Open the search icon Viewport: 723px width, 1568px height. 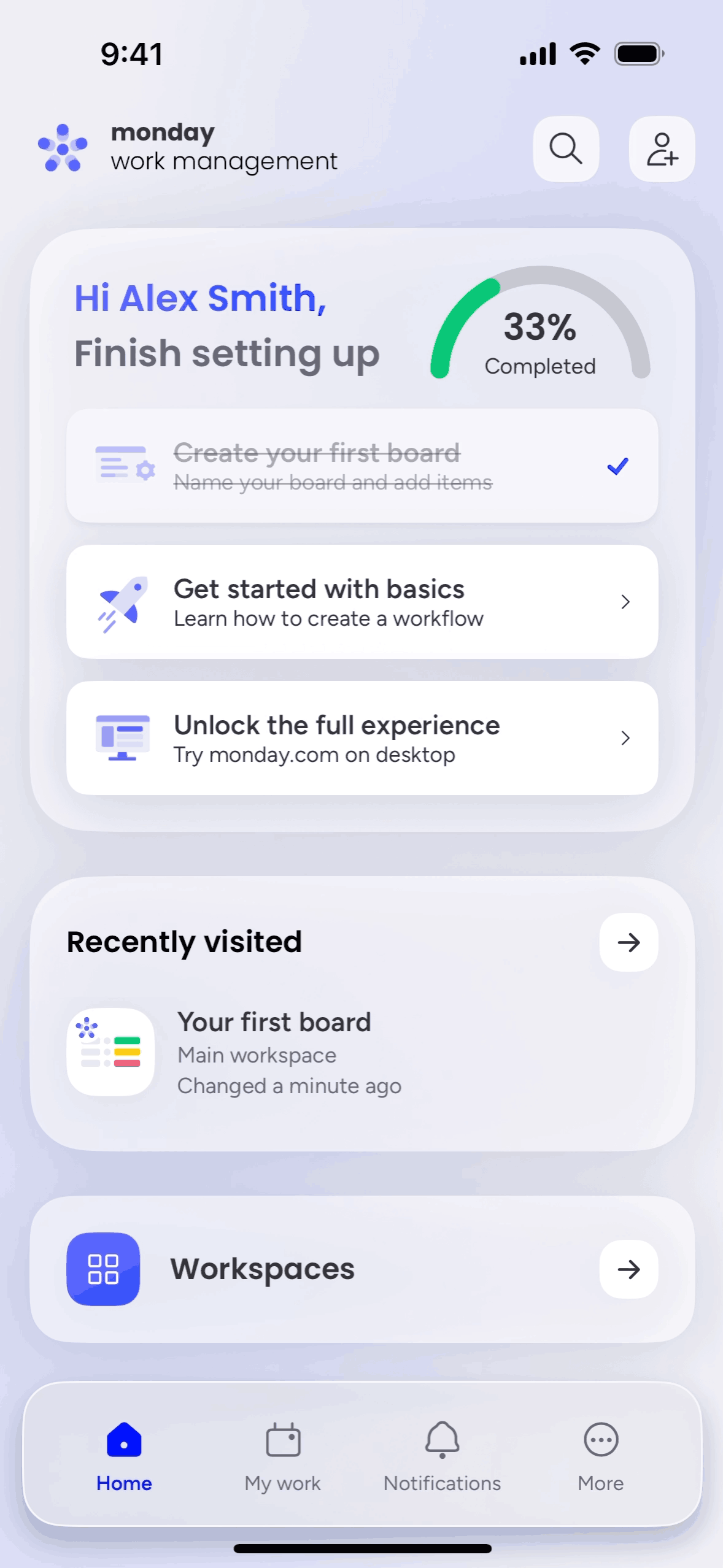coord(565,149)
